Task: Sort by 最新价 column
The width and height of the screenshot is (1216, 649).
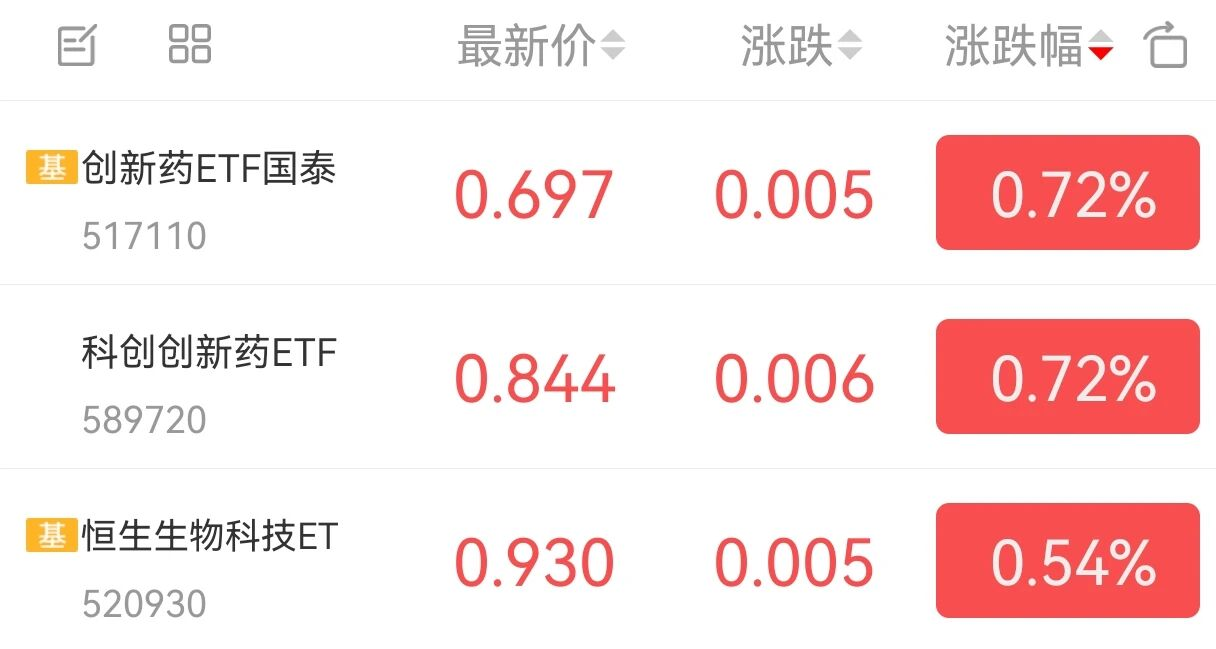Action: pos(540,47)
